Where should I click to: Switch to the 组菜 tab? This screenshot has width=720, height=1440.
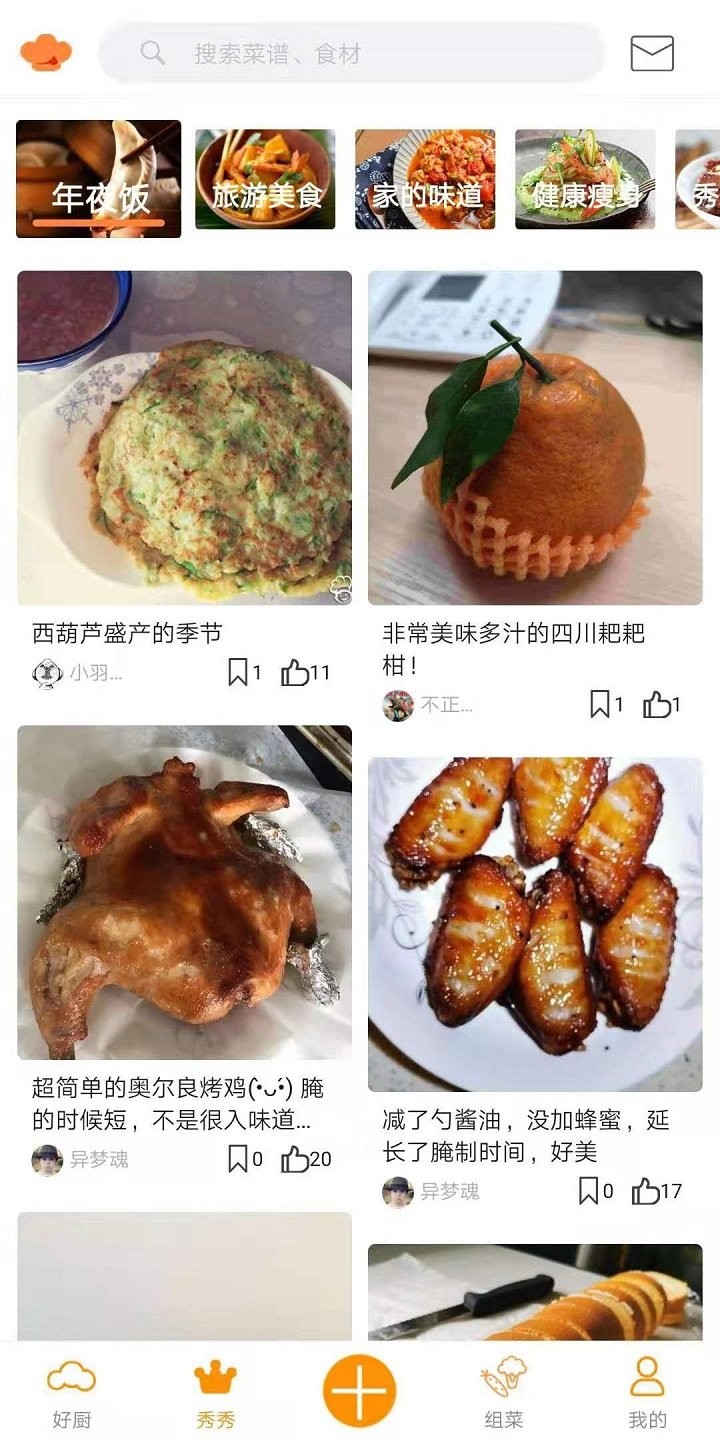(x=503, y=1392)
